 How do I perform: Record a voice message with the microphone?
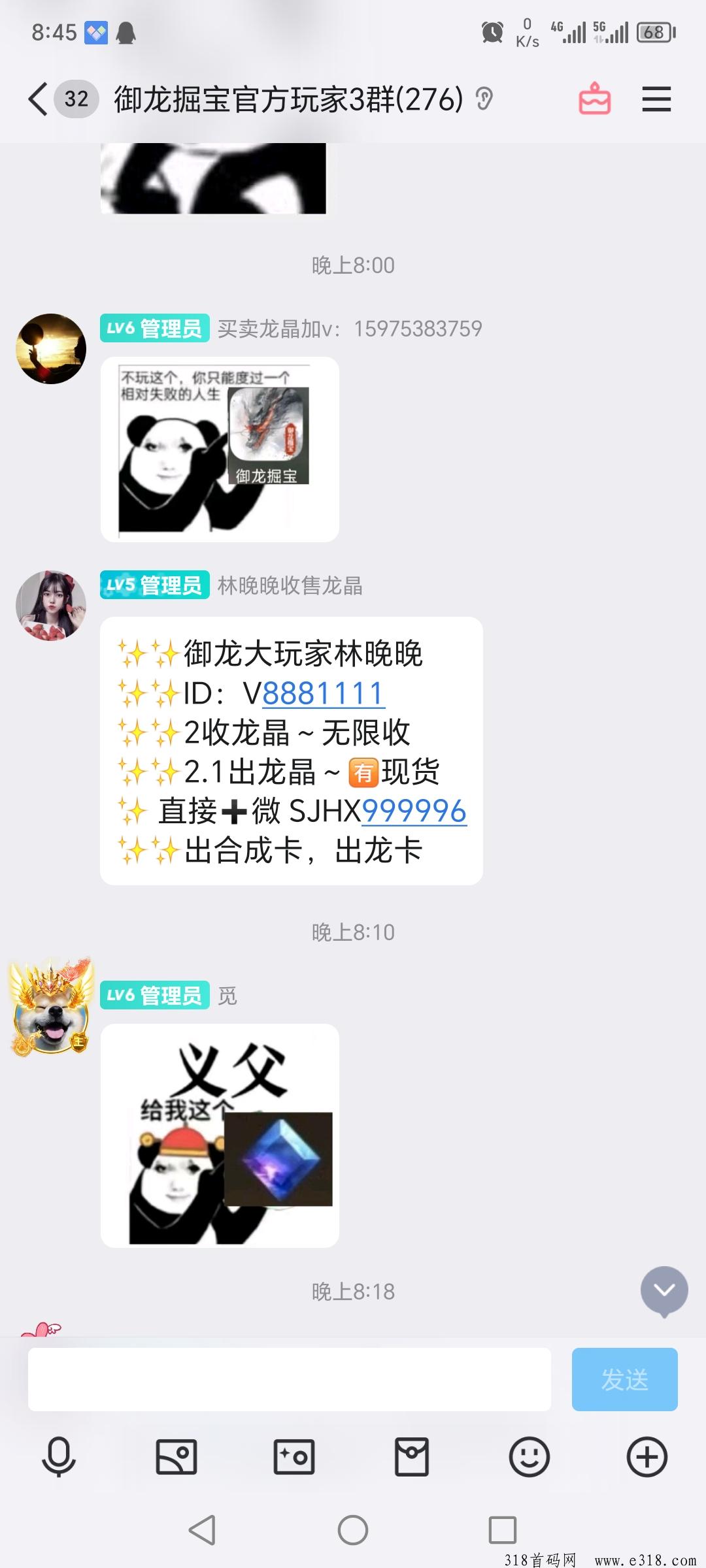tap(59, 1457)
